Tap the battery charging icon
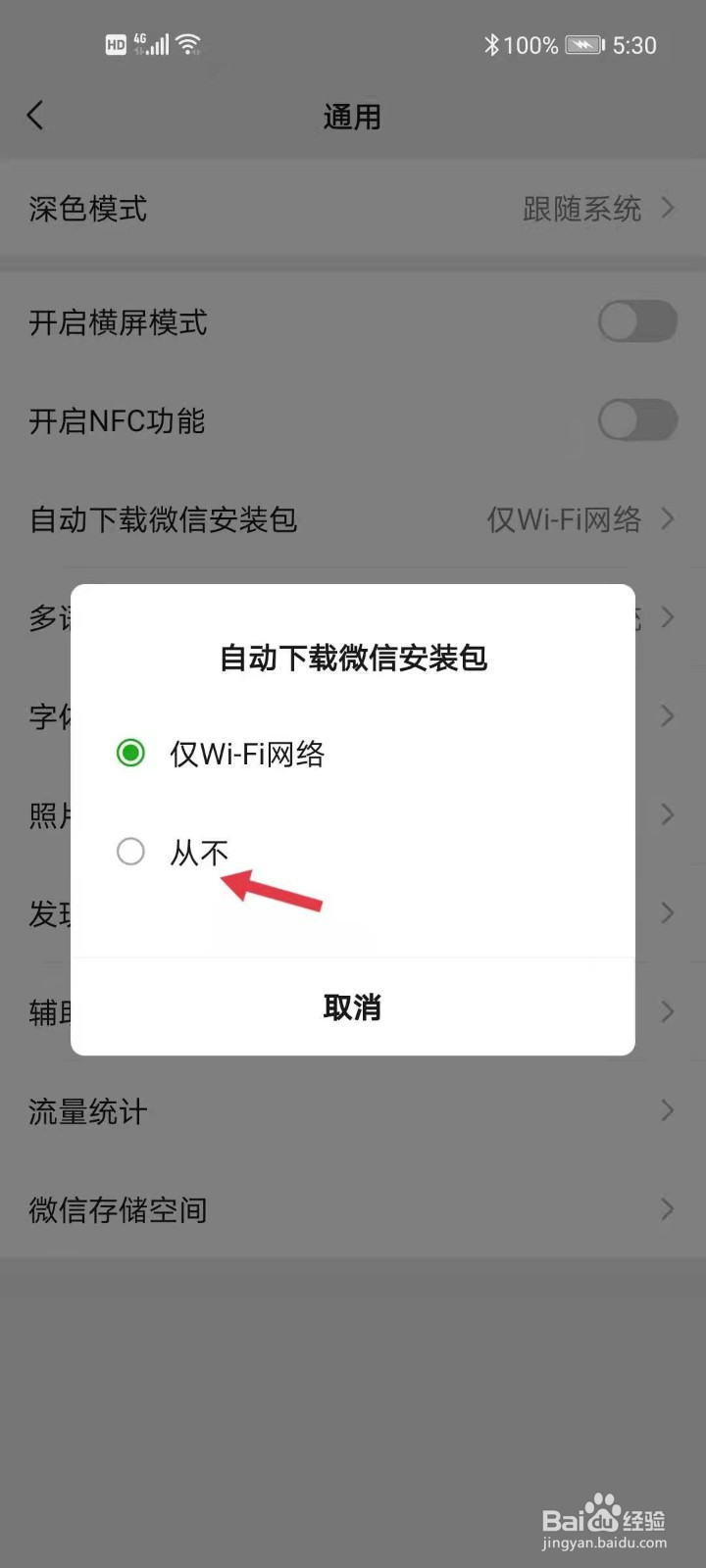This screenshot has height=1568, width=706. point(582,44)
